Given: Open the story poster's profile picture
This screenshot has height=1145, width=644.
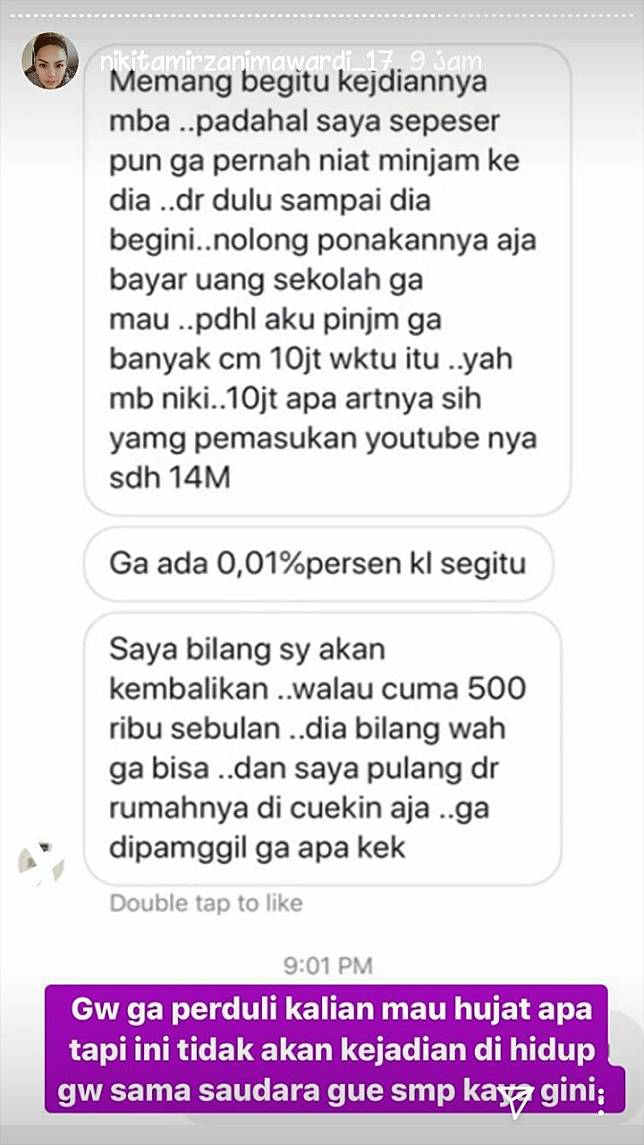Looking at the screenshot, I should click(x=49, y=61).
